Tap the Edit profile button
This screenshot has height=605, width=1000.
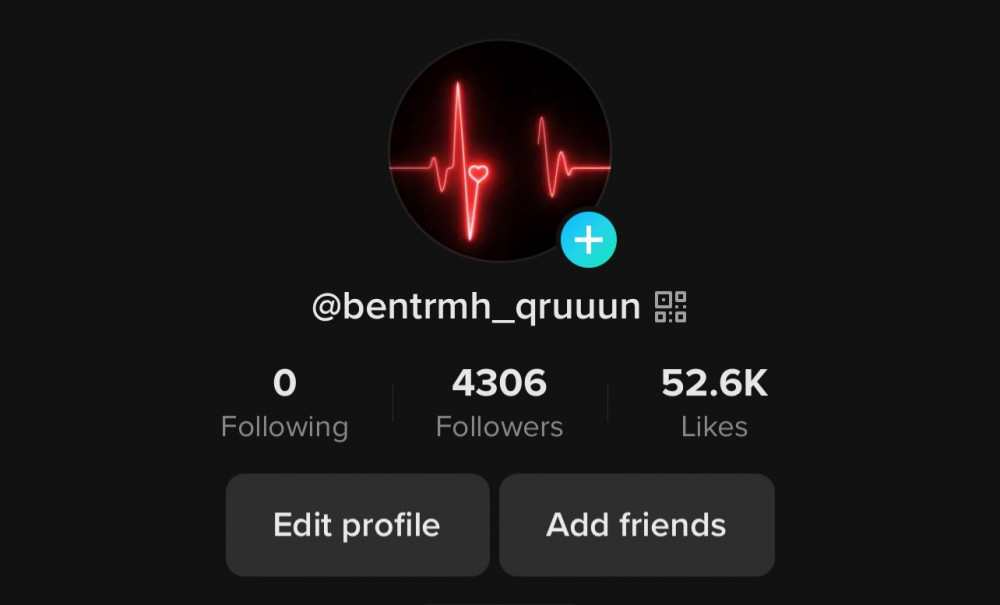[x=357, y=525]
